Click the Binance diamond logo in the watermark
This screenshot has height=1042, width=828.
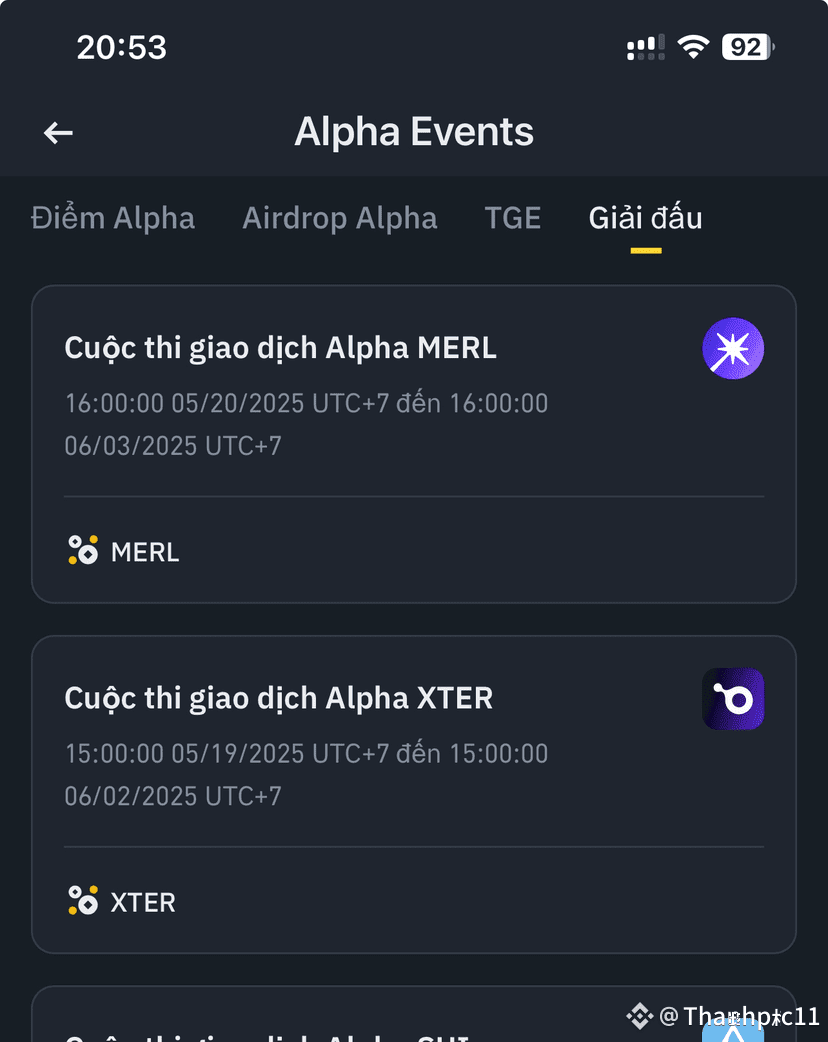[640, 1017]
